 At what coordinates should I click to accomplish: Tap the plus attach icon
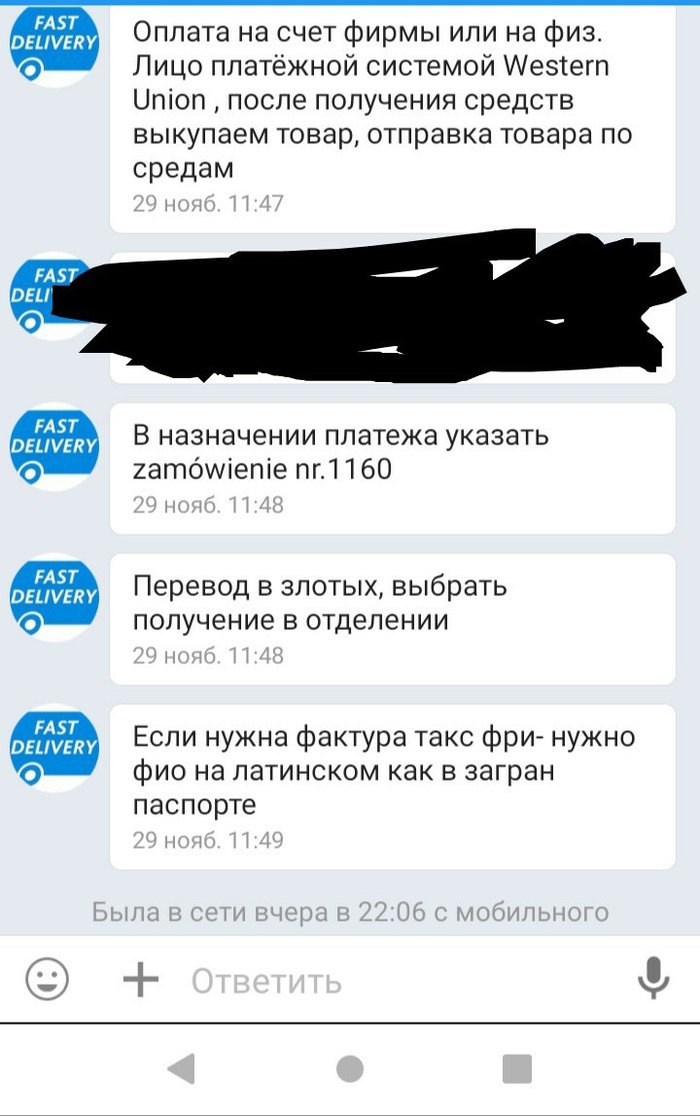(x=141, y=979)
